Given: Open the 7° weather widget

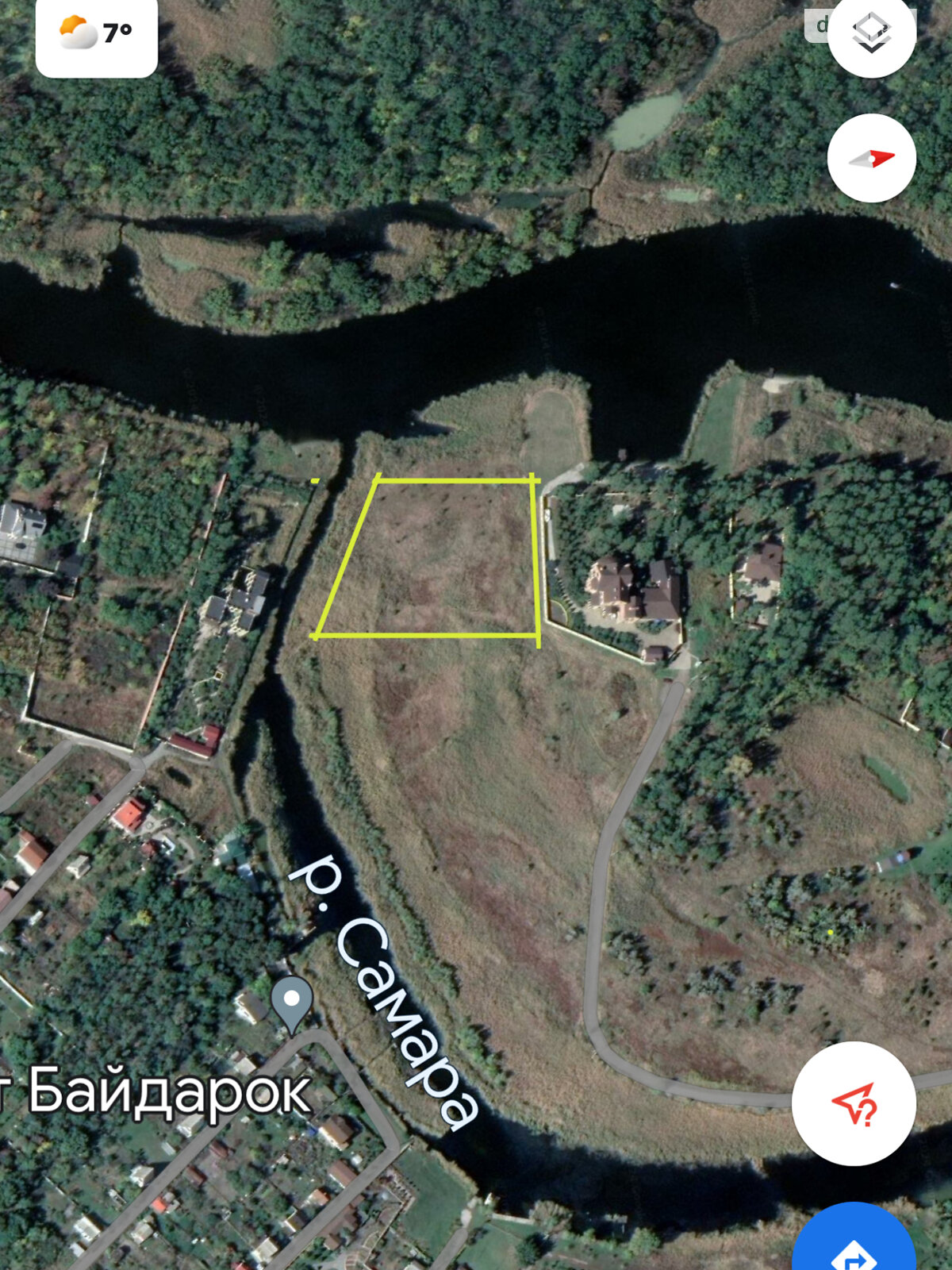Looking at the screenshot, I should (97, 35).
